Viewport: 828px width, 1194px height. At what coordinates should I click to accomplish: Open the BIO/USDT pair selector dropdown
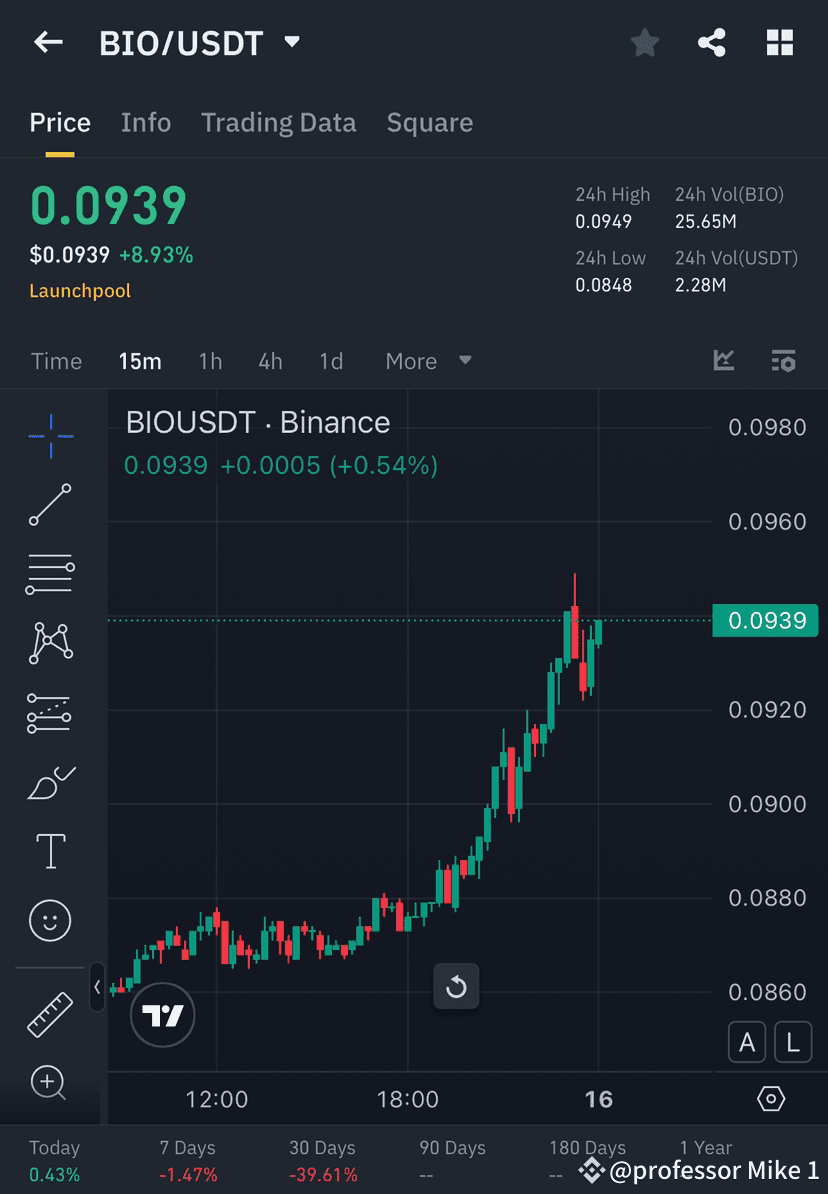(291, 42)
